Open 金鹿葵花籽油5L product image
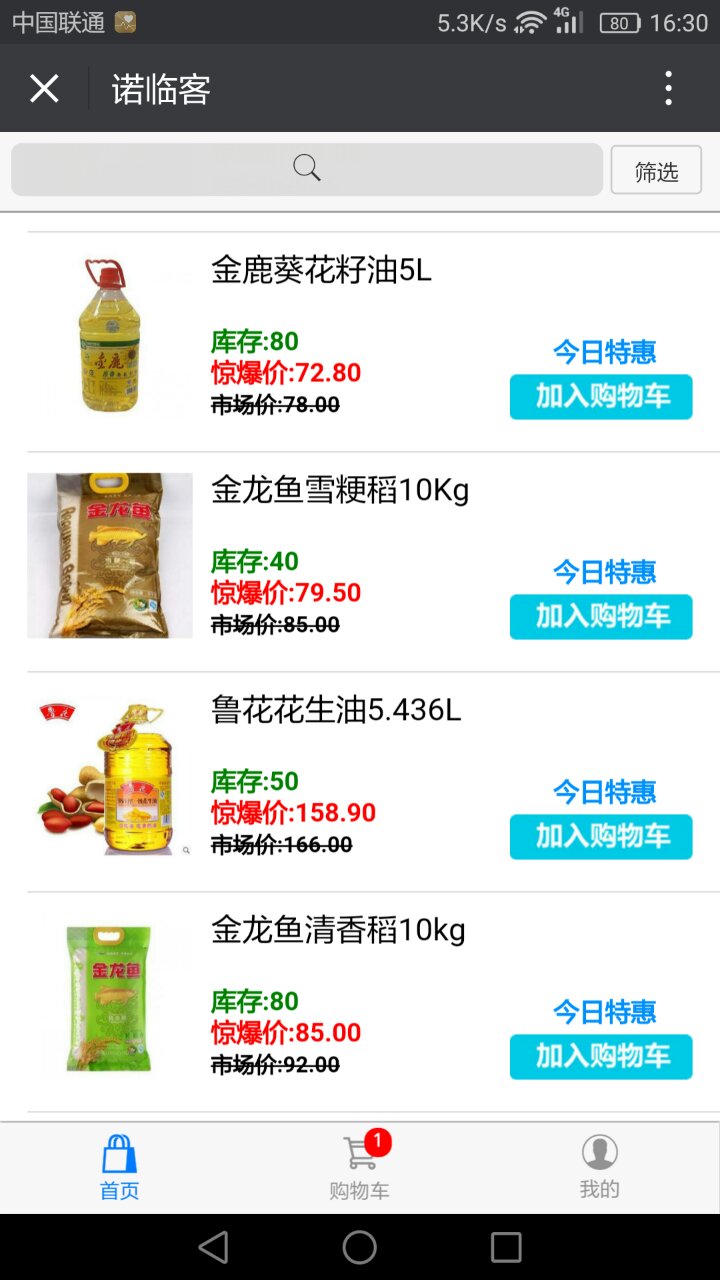 tap(110, 336)
